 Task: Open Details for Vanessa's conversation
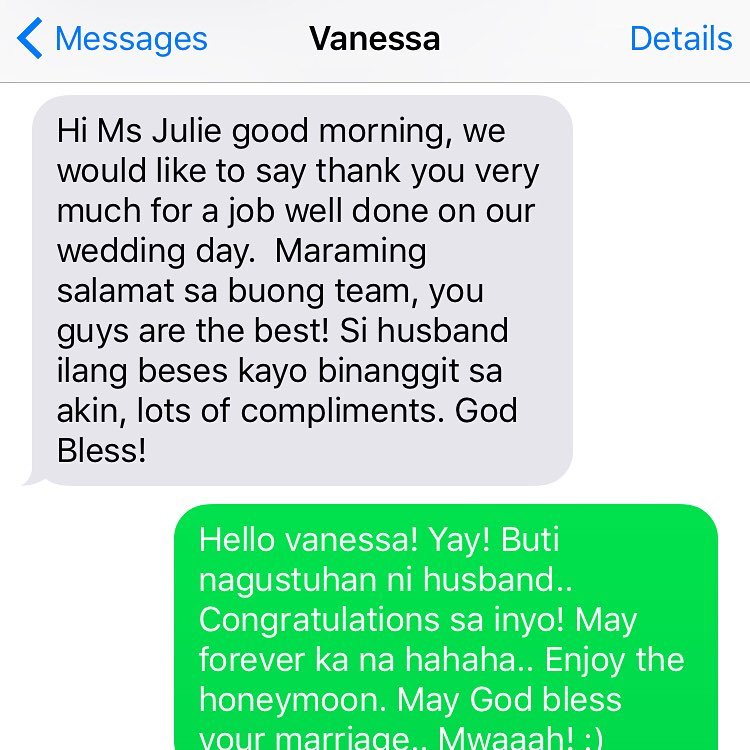pos(680,39)
